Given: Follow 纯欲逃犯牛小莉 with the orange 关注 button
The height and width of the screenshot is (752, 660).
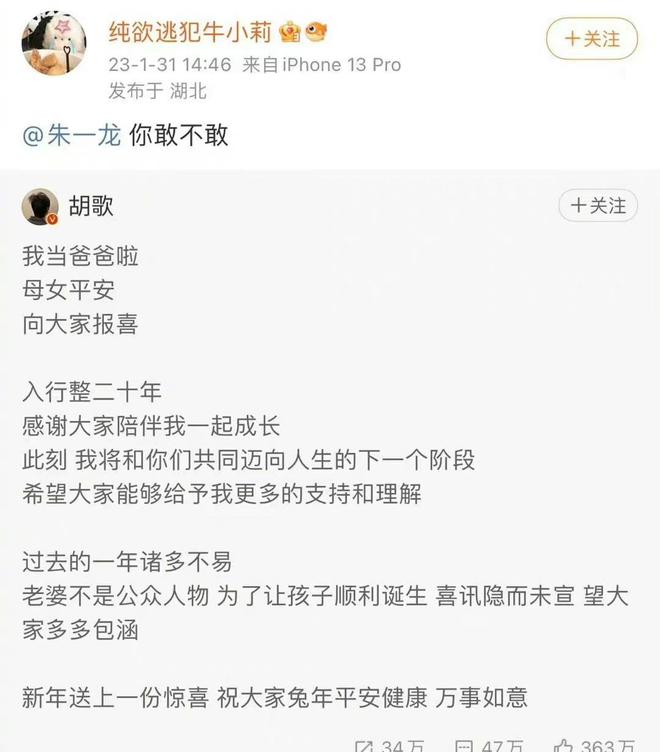Looking at the screenshot, I should pyautogui.click(x=592, y=38).
